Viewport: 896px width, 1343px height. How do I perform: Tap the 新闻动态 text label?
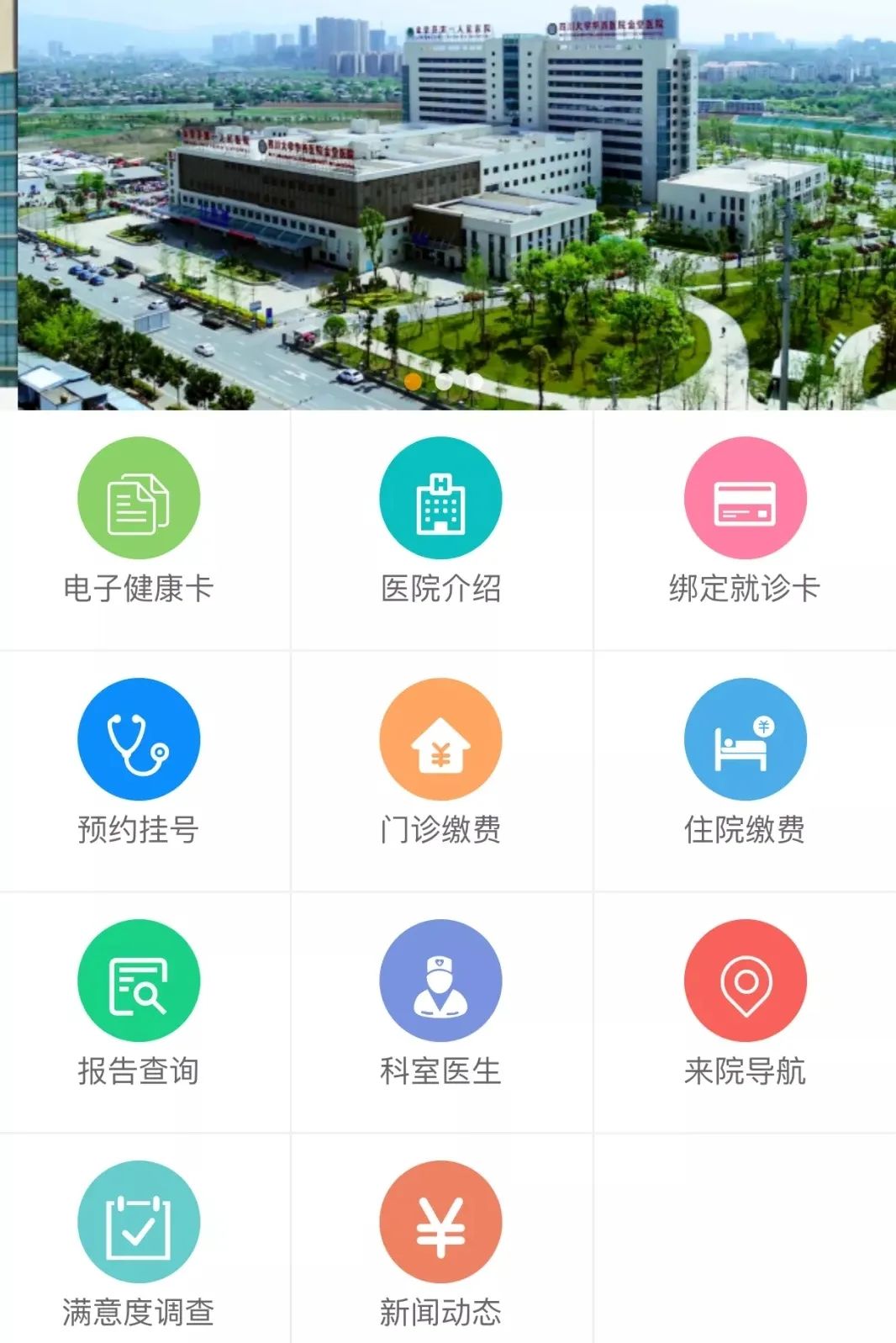441,1309
